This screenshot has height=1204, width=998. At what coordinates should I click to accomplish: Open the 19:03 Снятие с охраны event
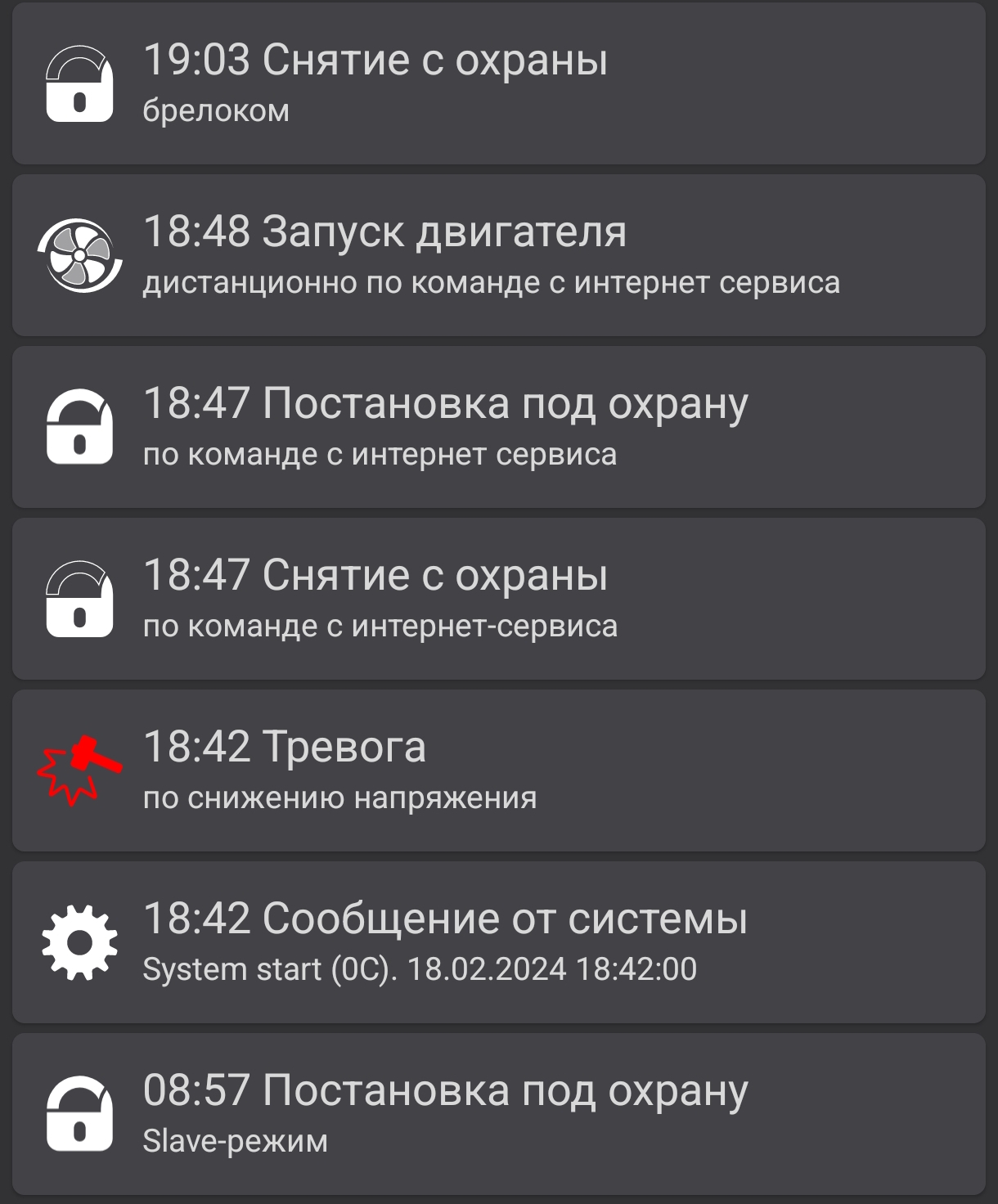[x=498, y=83]
